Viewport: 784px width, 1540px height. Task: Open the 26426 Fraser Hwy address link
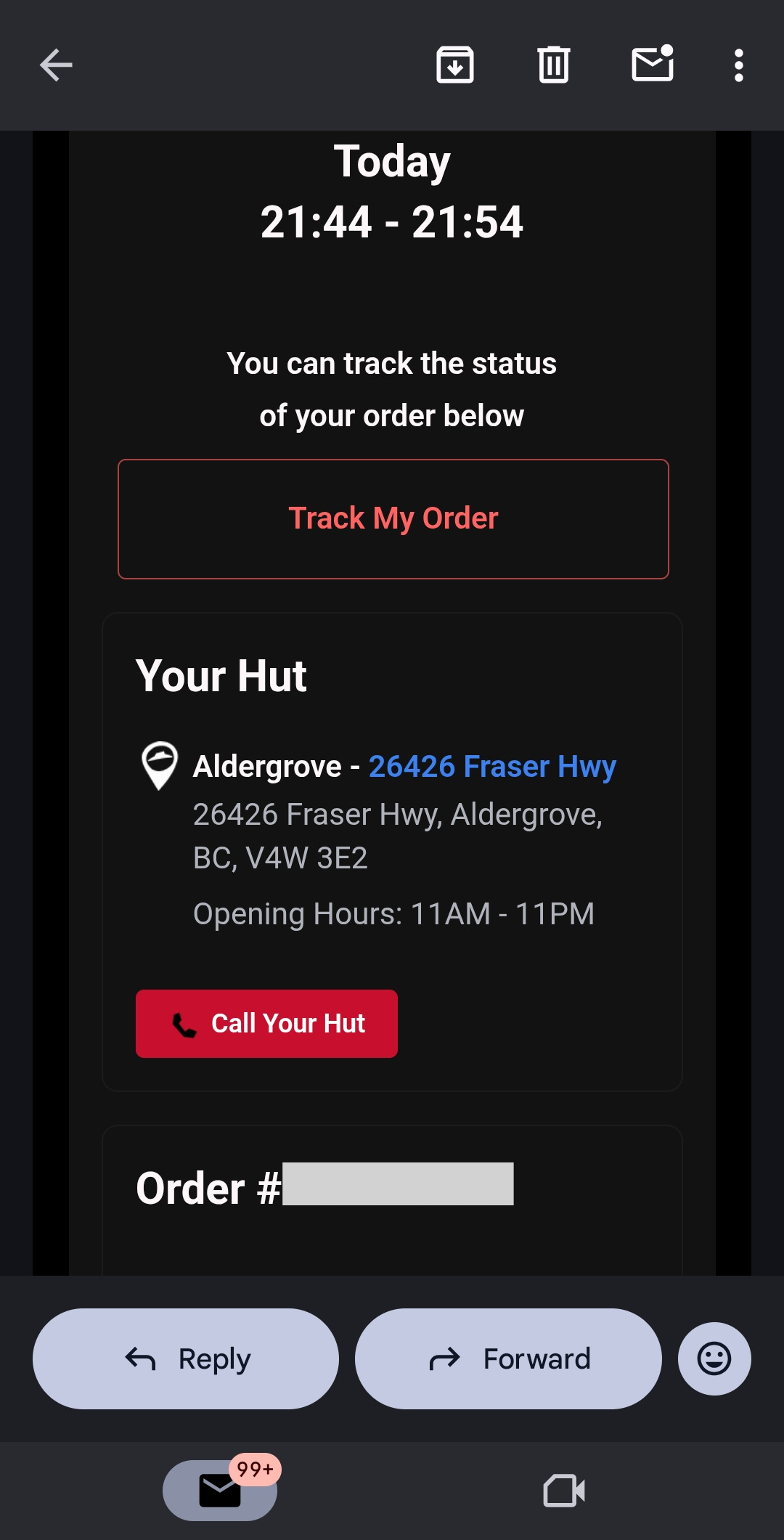[x=492, y=767]
